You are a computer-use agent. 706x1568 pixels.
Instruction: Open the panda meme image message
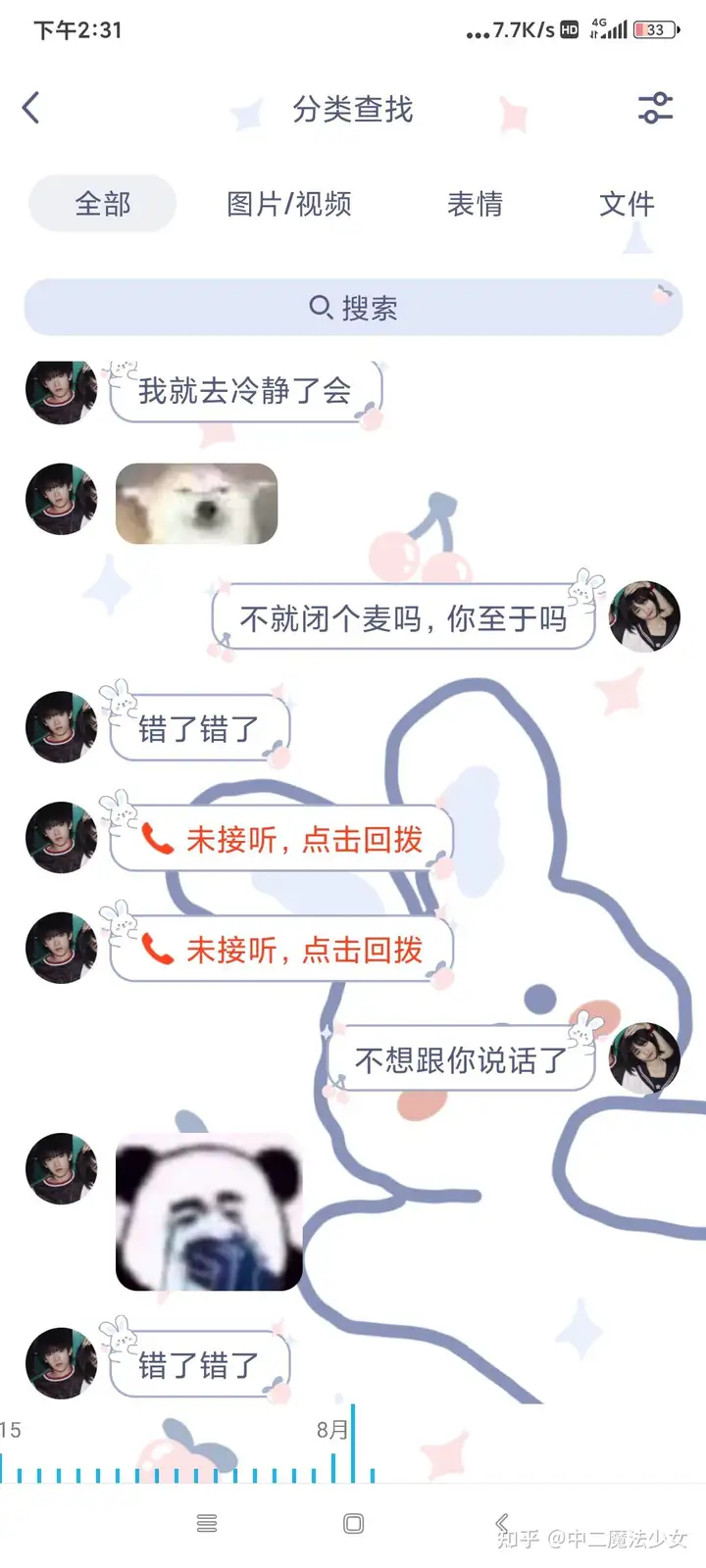click(x=209, y=1212)
